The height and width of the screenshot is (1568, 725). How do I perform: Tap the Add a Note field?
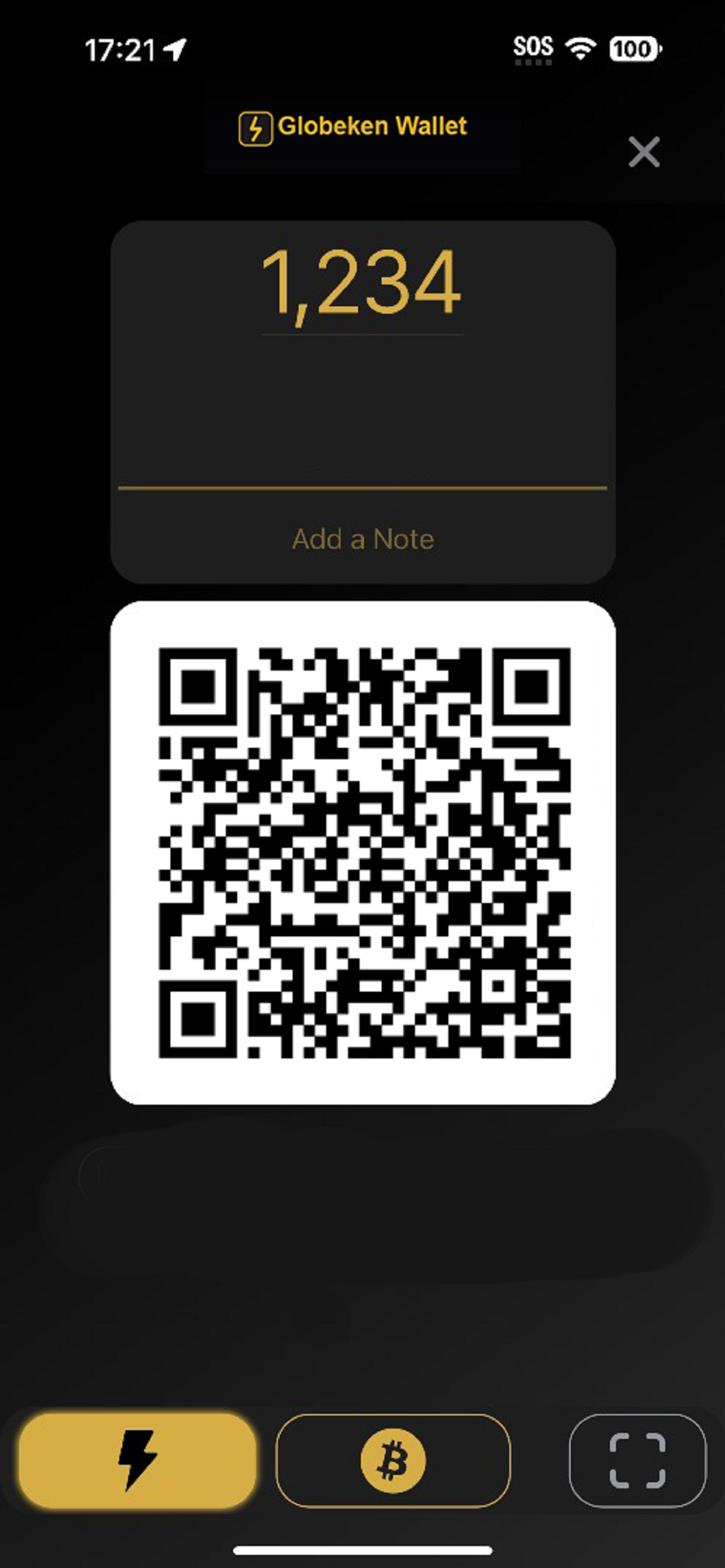(363, 539)
